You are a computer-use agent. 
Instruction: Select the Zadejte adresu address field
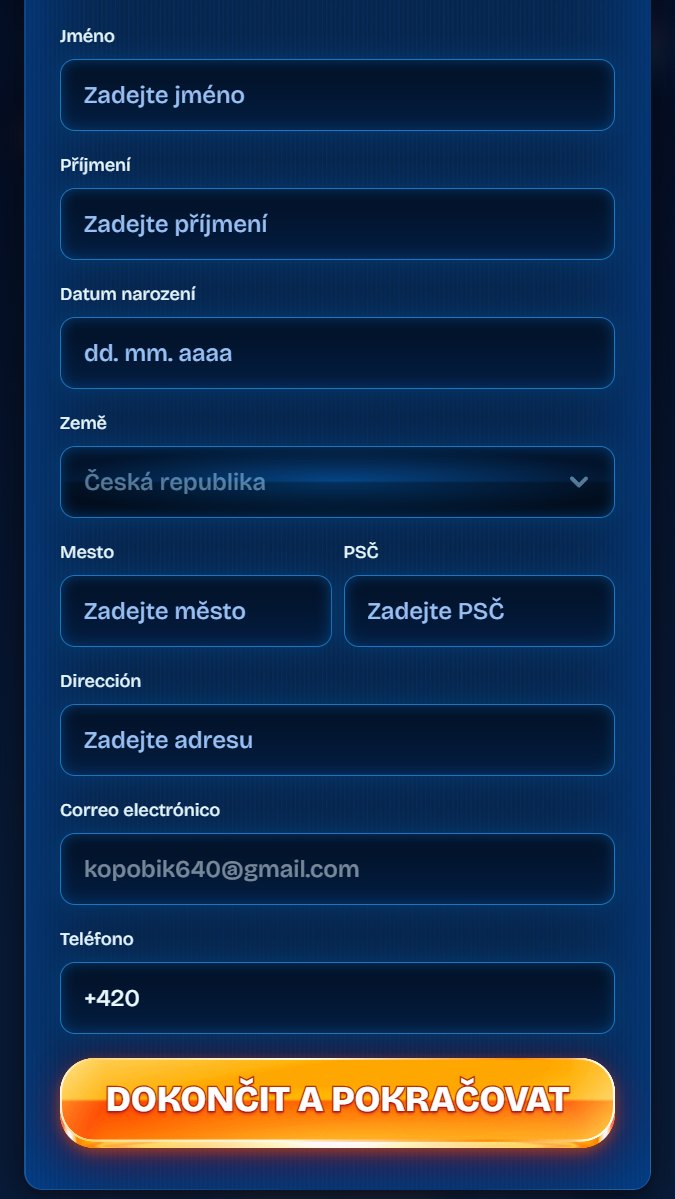[x=337, y=740]
